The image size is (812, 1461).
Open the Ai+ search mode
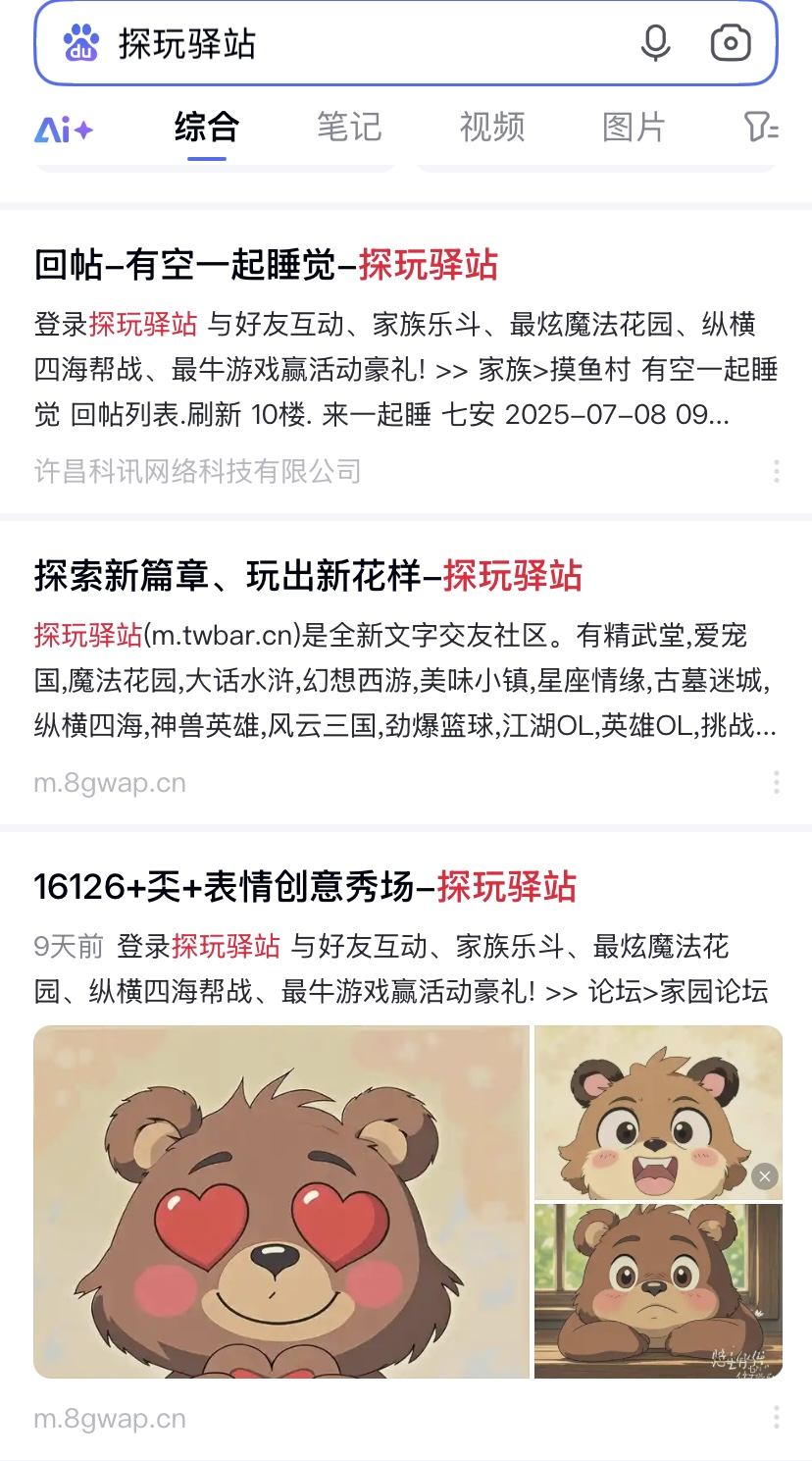click(64, 129)
